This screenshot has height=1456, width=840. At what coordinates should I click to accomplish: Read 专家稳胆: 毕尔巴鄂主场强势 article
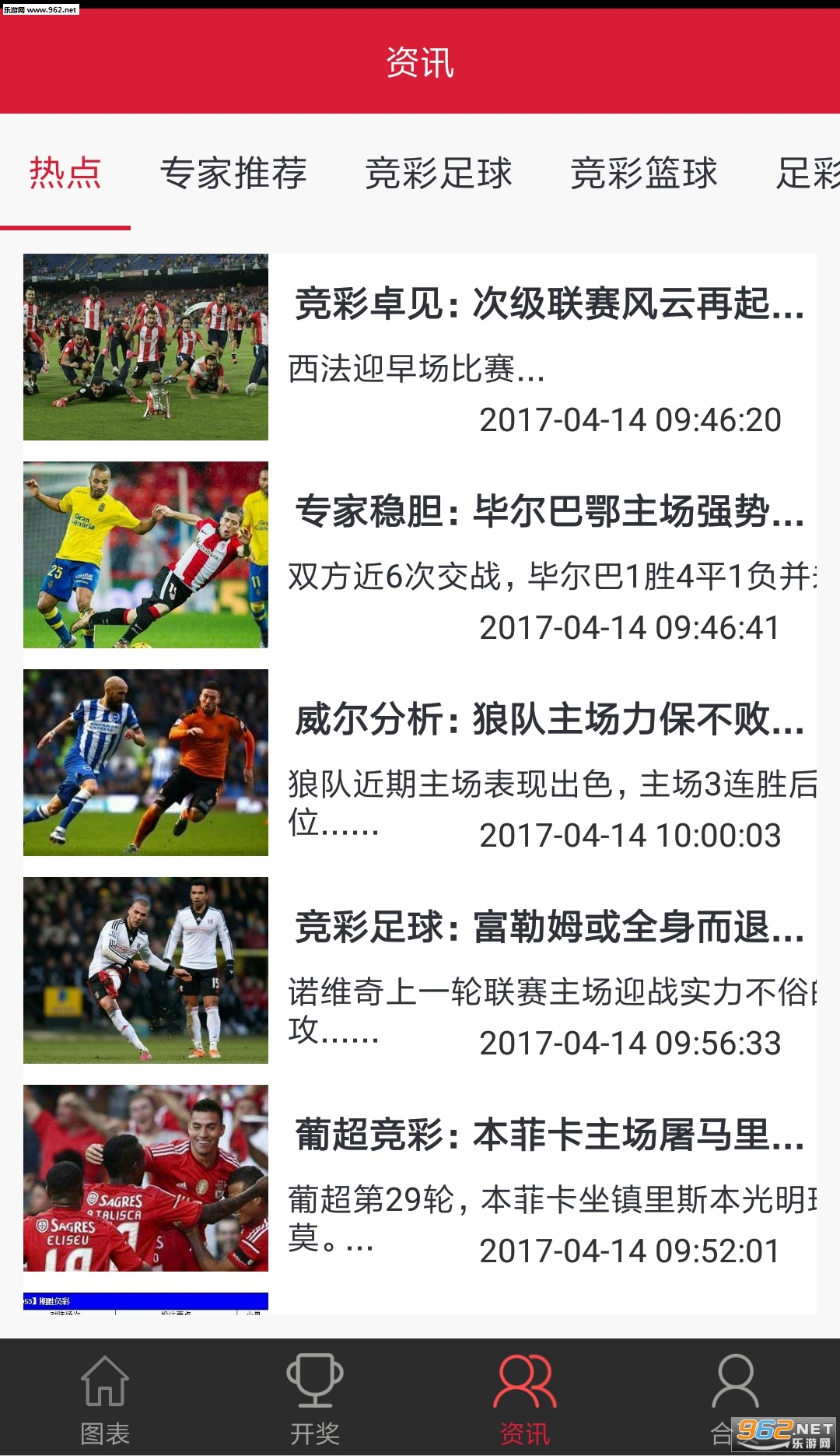pyautogui.click(x=548, y=512)
